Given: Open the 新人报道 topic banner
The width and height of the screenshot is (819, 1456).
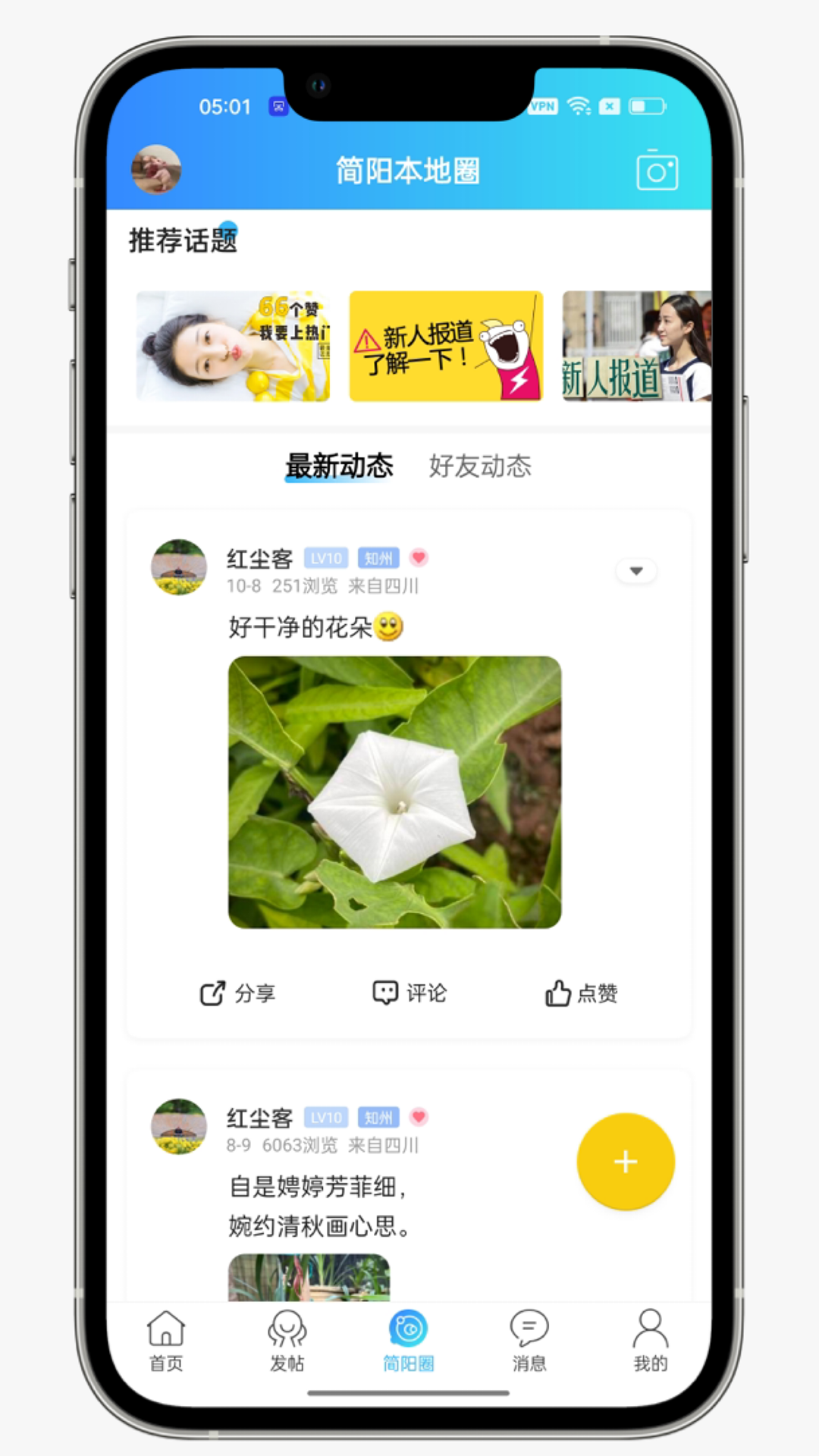Looking at the screenshot, I should 445,347.
